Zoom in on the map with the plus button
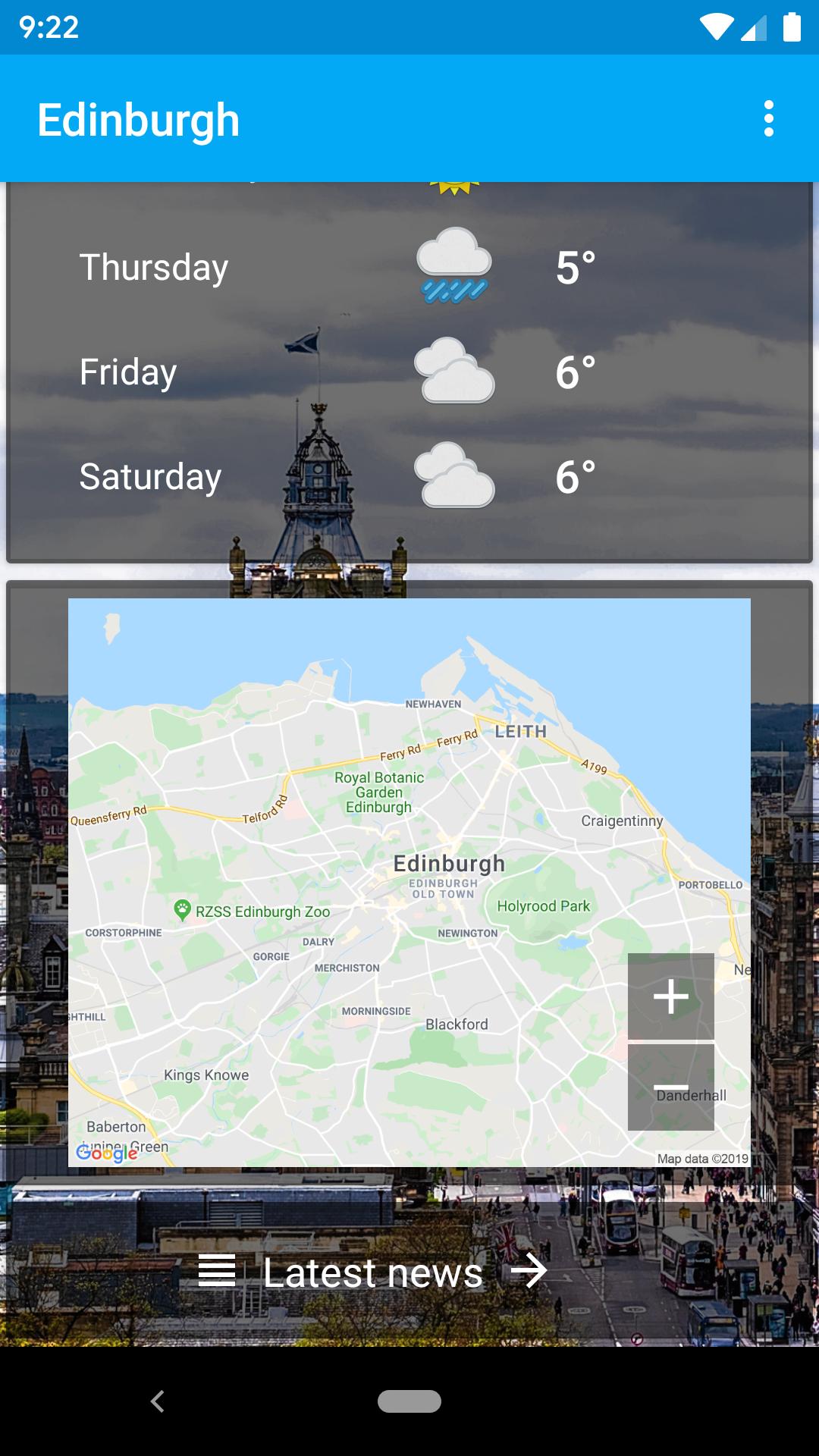 (x=672, y=997)
